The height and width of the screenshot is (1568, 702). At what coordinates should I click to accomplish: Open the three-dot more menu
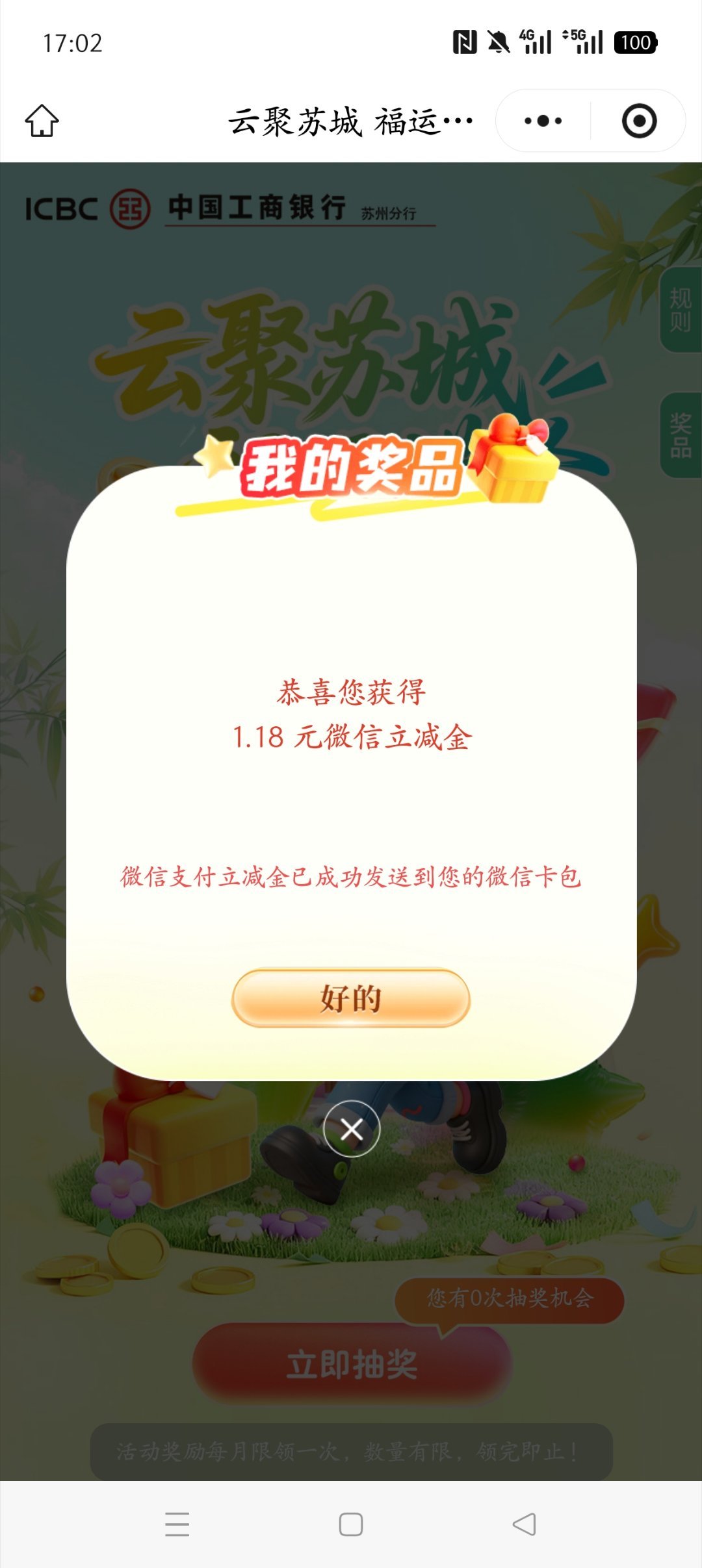coord(543,121)
